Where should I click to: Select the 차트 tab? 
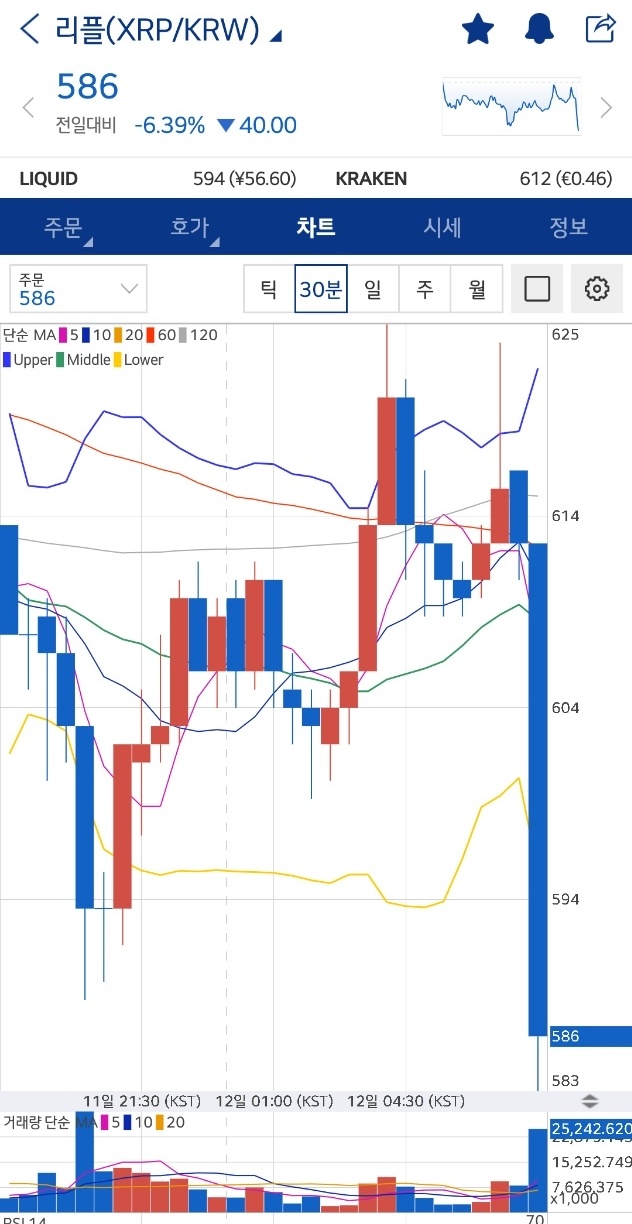click(315, 227)
